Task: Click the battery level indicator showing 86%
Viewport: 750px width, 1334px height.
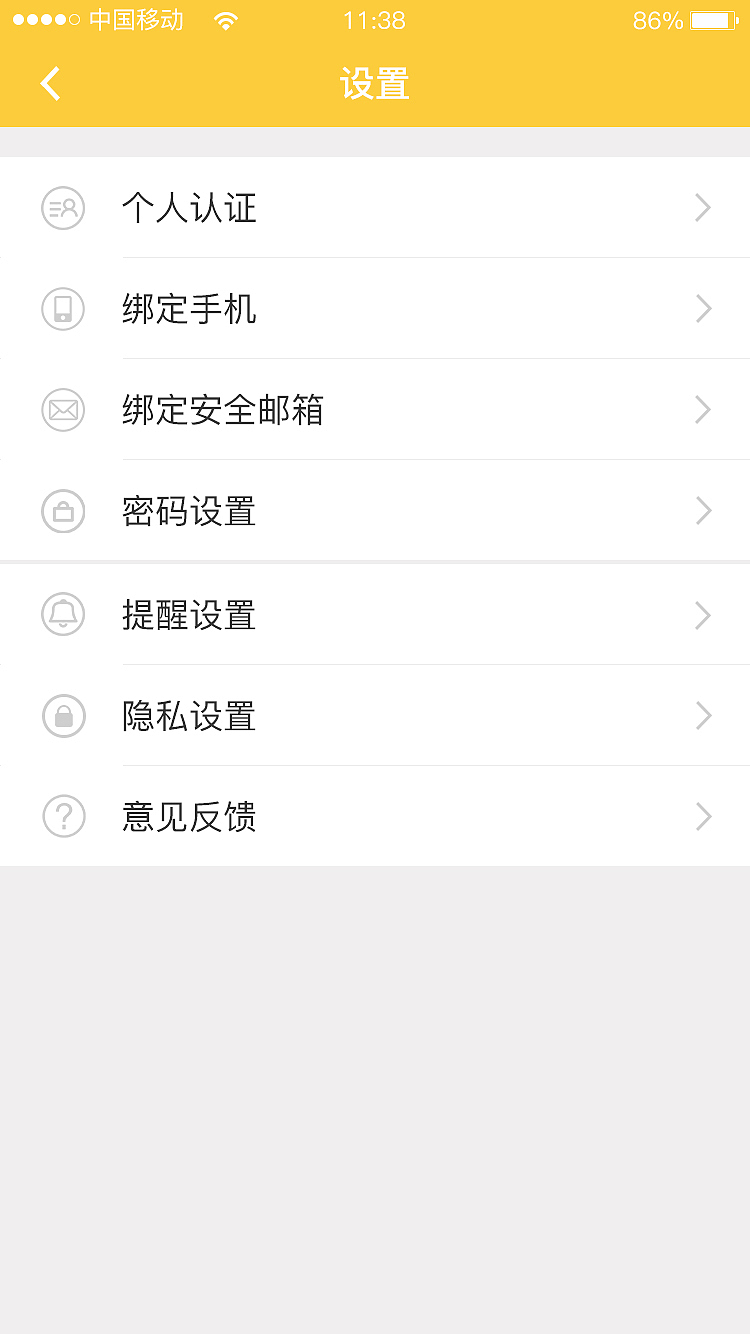Action: pyautogui.click(x=711, y=18)
